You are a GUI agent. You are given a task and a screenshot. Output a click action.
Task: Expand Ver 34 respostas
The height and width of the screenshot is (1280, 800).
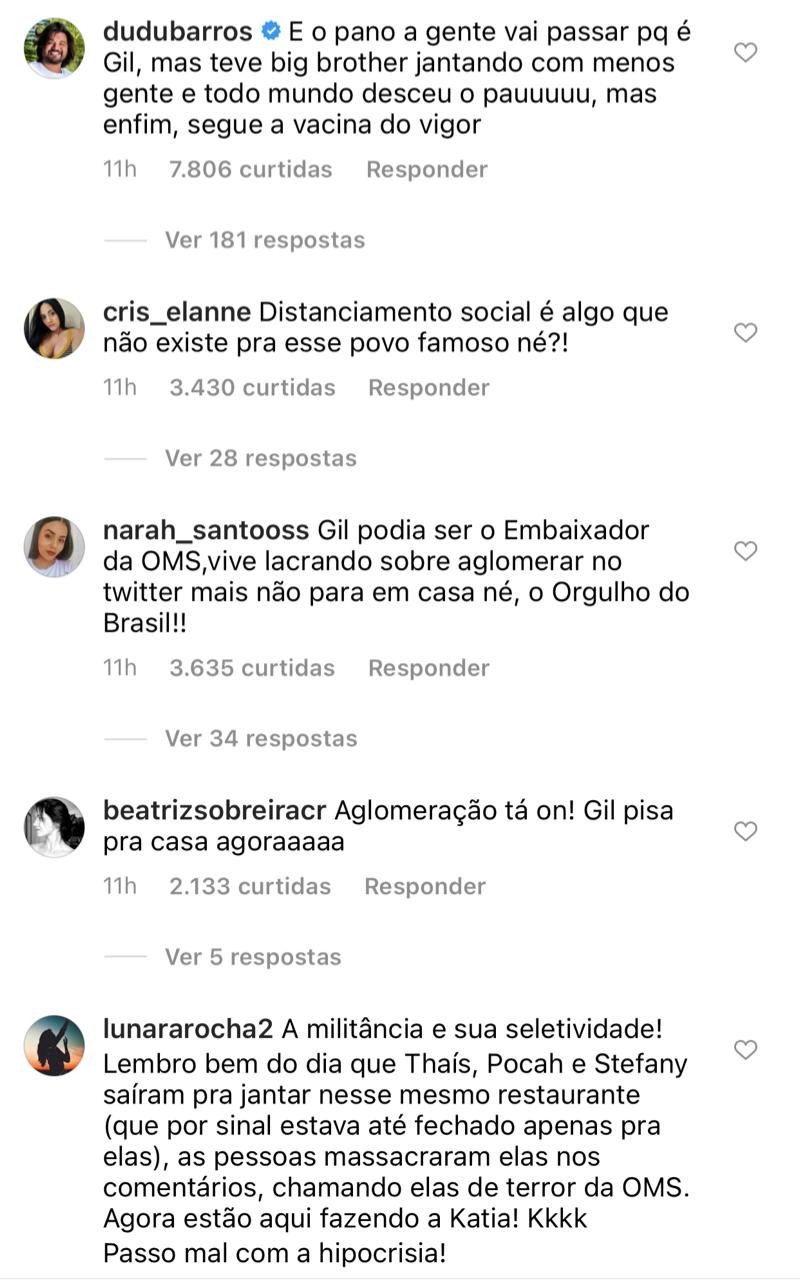(260, 738)
